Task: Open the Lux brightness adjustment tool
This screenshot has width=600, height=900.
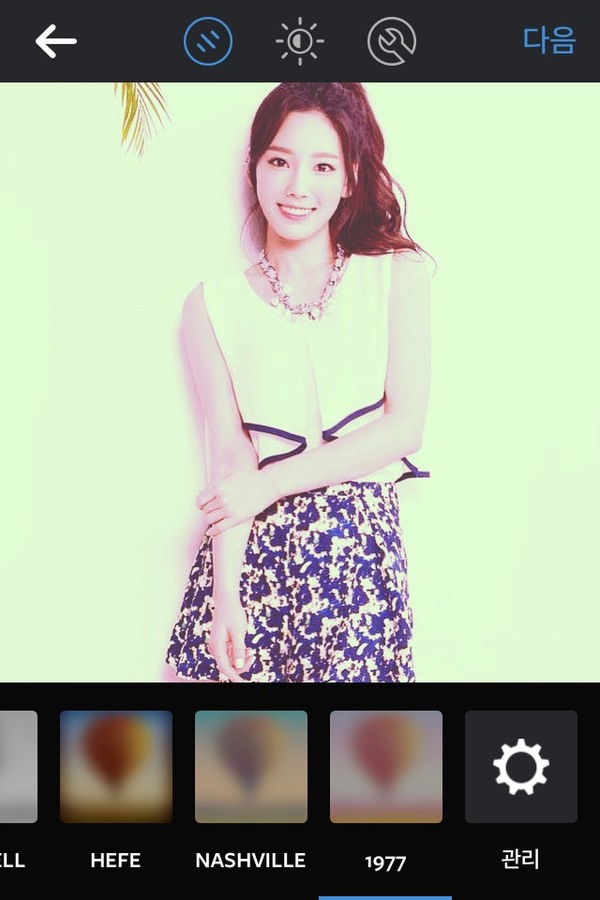Action: tap(299, 41)
